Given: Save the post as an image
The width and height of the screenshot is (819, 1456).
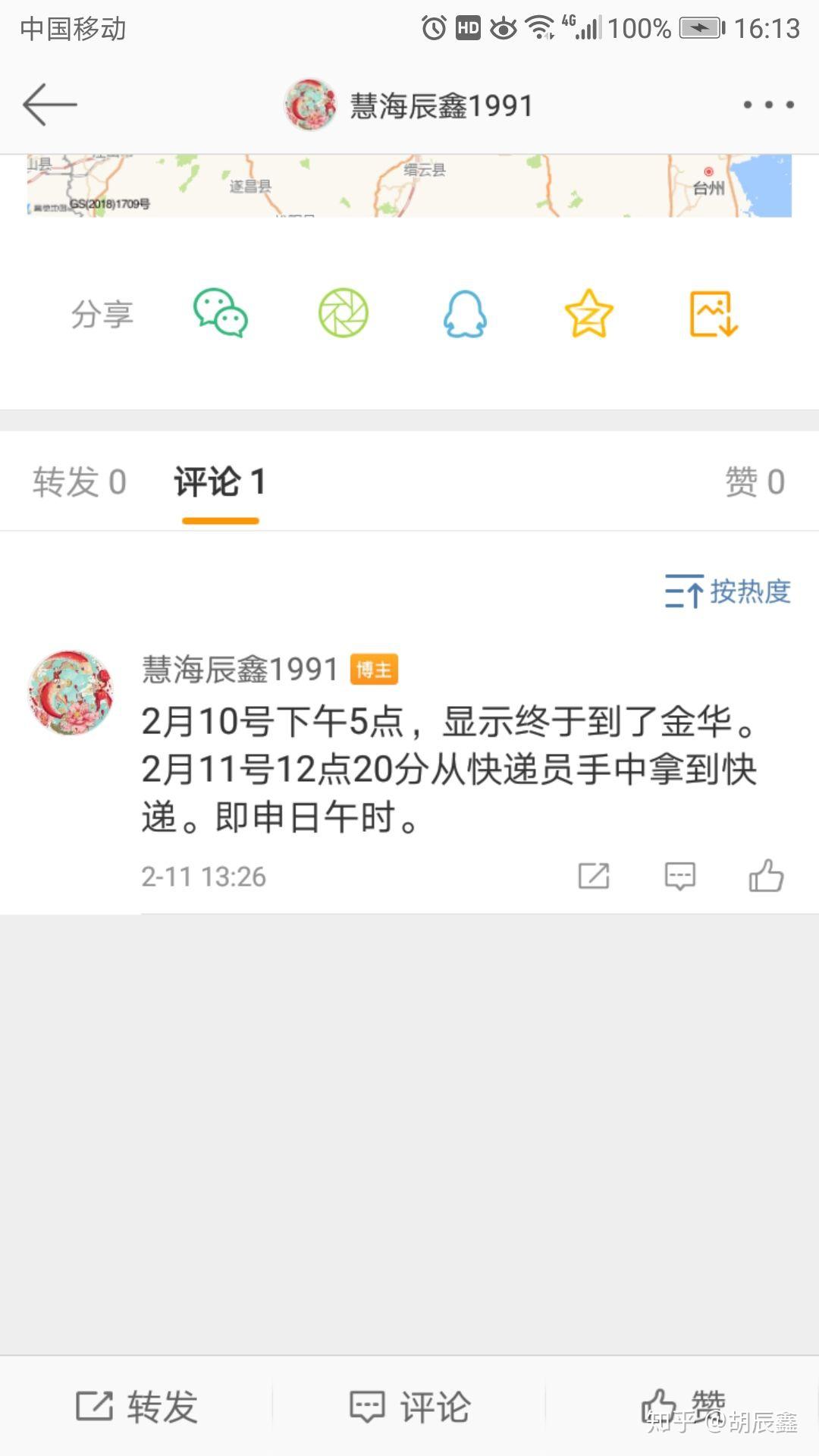Looking at the screenshot, I should [x=714, y=312].
